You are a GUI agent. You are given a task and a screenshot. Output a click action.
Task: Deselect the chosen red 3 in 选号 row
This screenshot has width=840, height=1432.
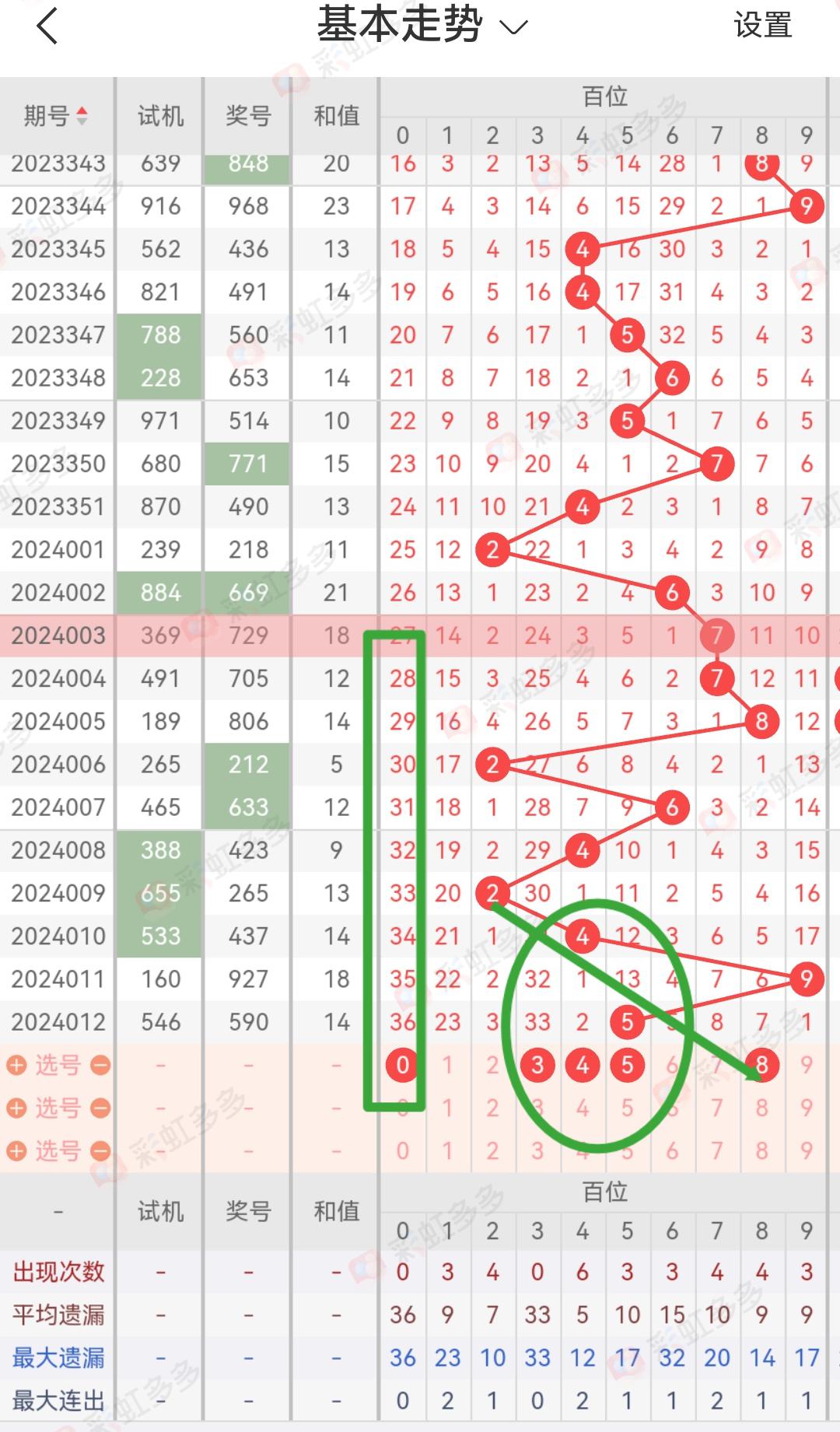pyautogui.click(x=537, y=1065)
